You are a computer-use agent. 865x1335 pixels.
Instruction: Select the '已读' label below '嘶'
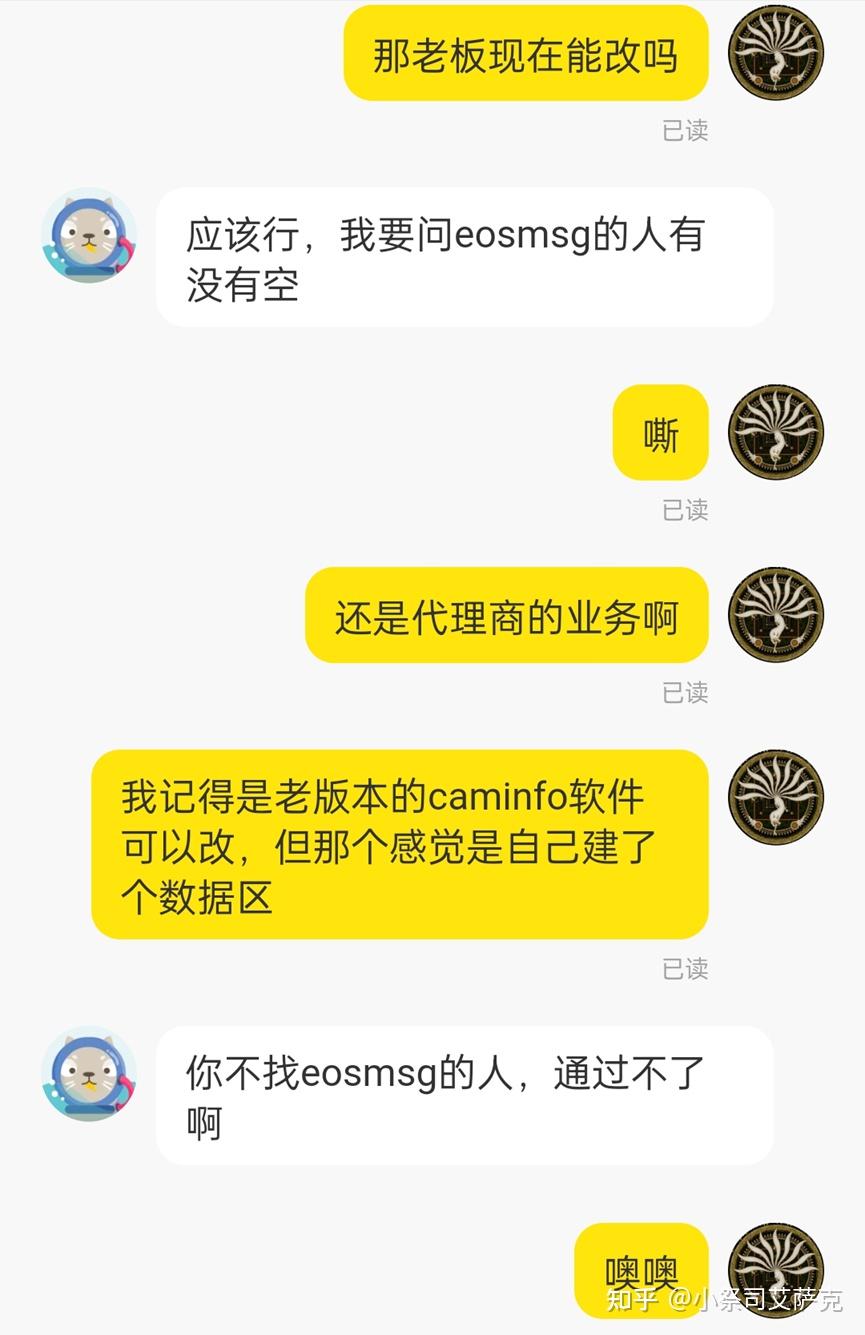686,511
